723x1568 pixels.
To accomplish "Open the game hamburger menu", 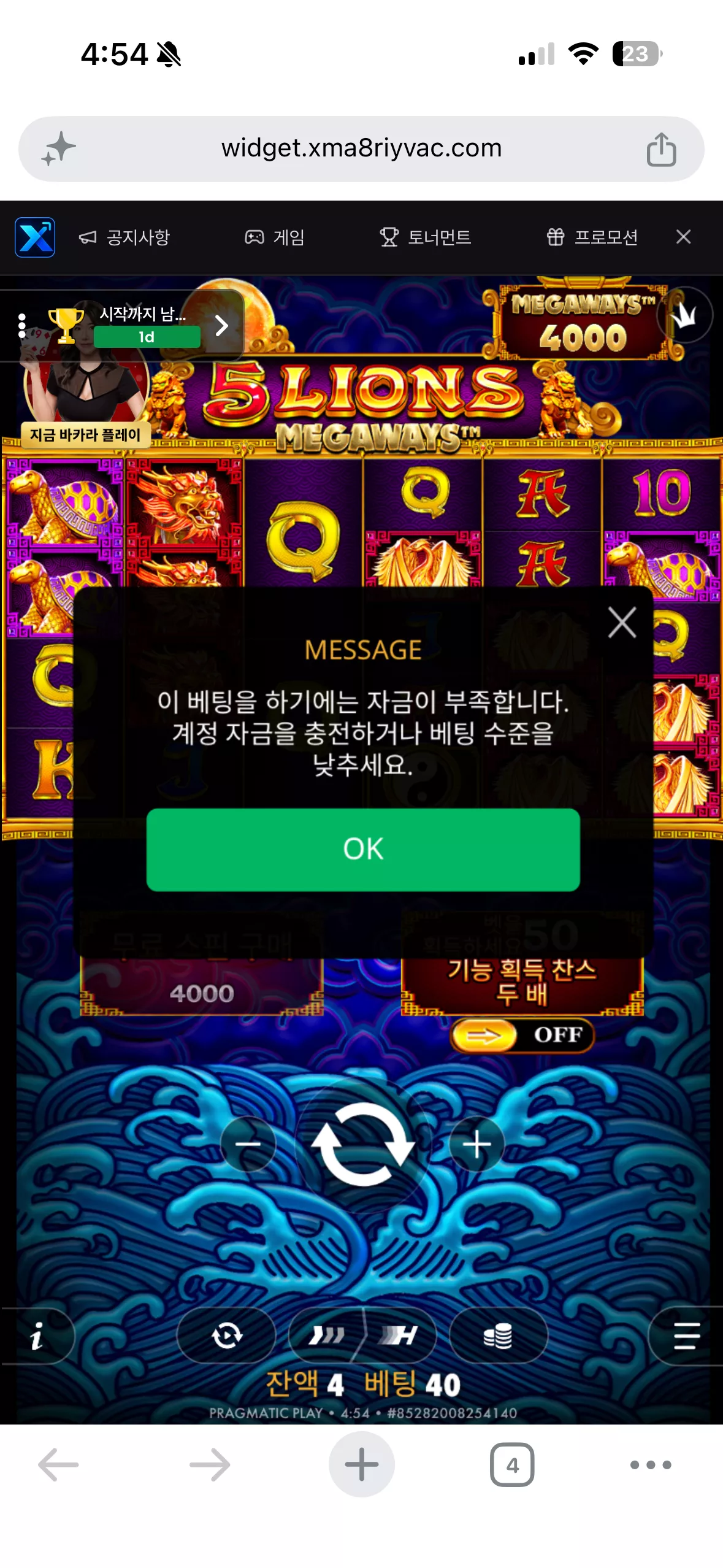I will pyautogui.click(x=686, y=1335).
